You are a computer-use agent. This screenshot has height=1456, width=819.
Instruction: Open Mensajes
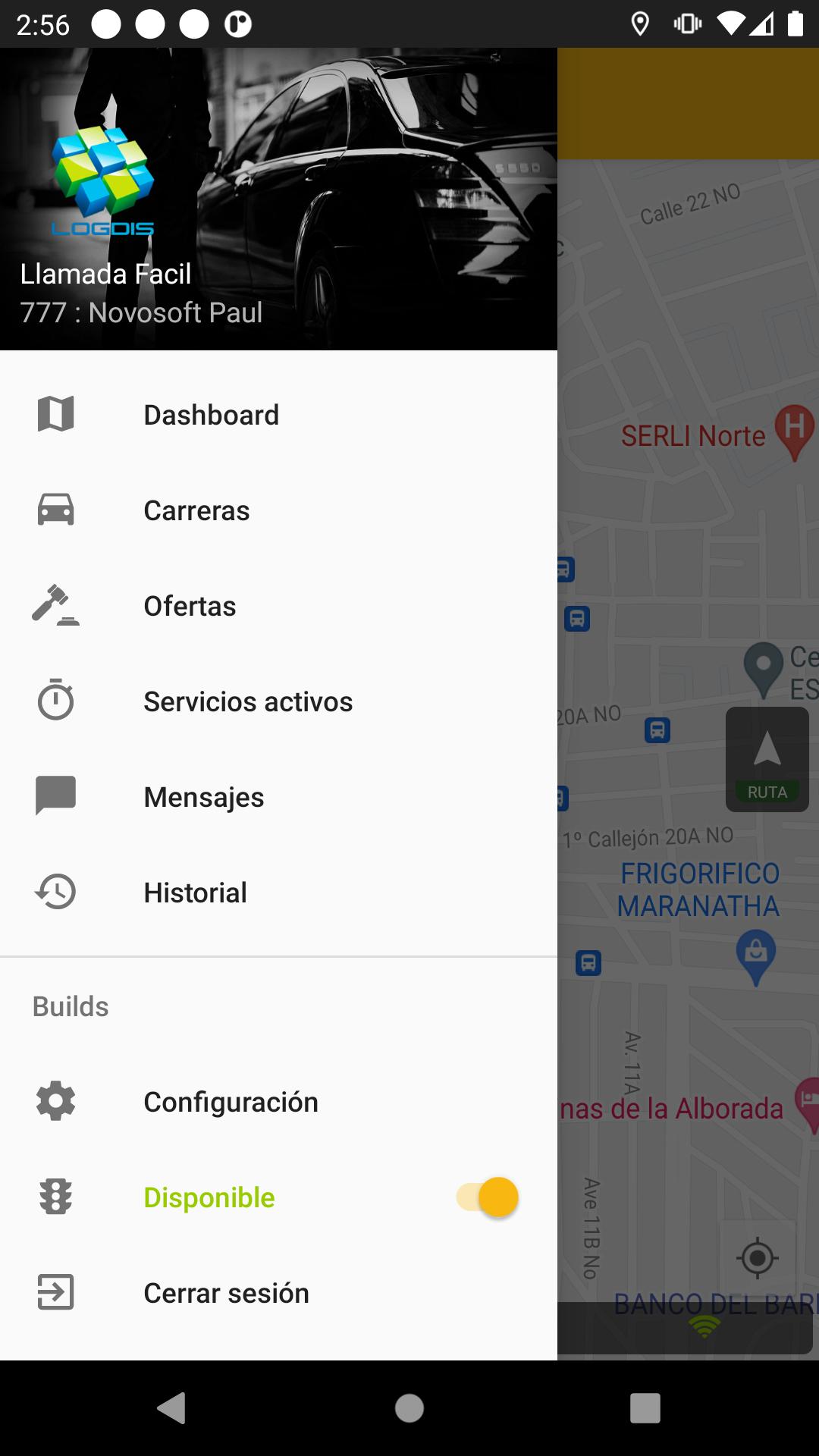pos(203,797)
